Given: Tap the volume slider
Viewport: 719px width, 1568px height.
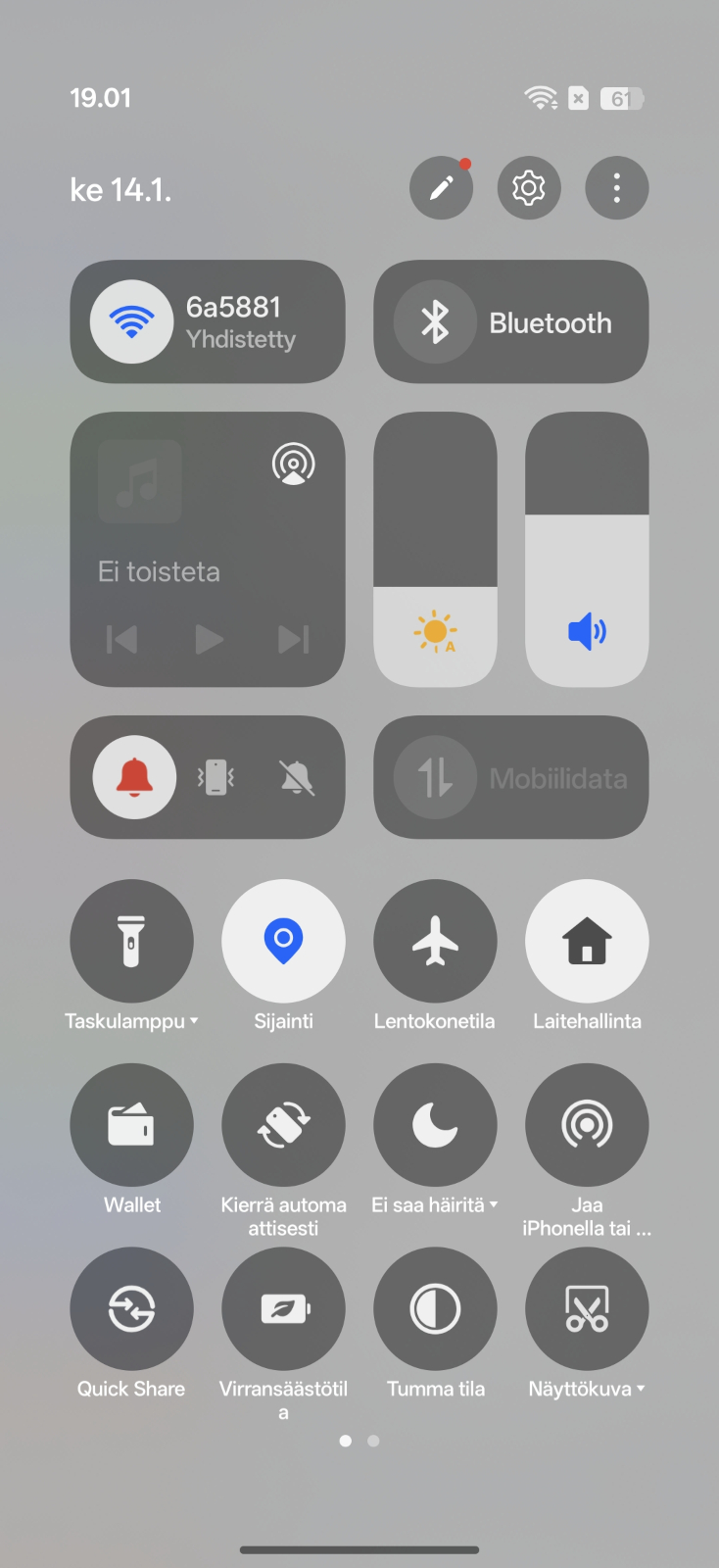Looking at the screenshot, I should (587, 549).
